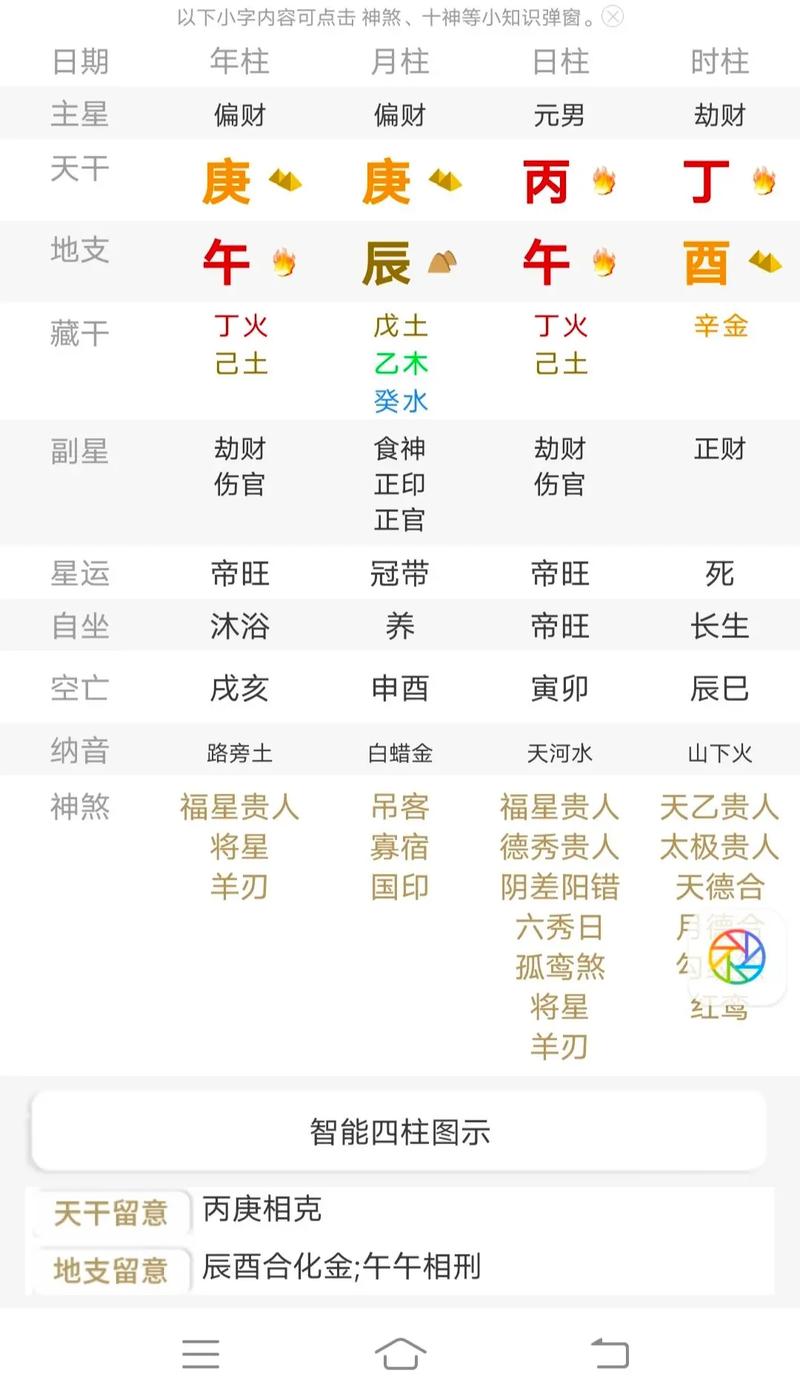View the 食神 ten-god explanation
The width and height of the screenshot is (800, 1399).
point(400,449)
